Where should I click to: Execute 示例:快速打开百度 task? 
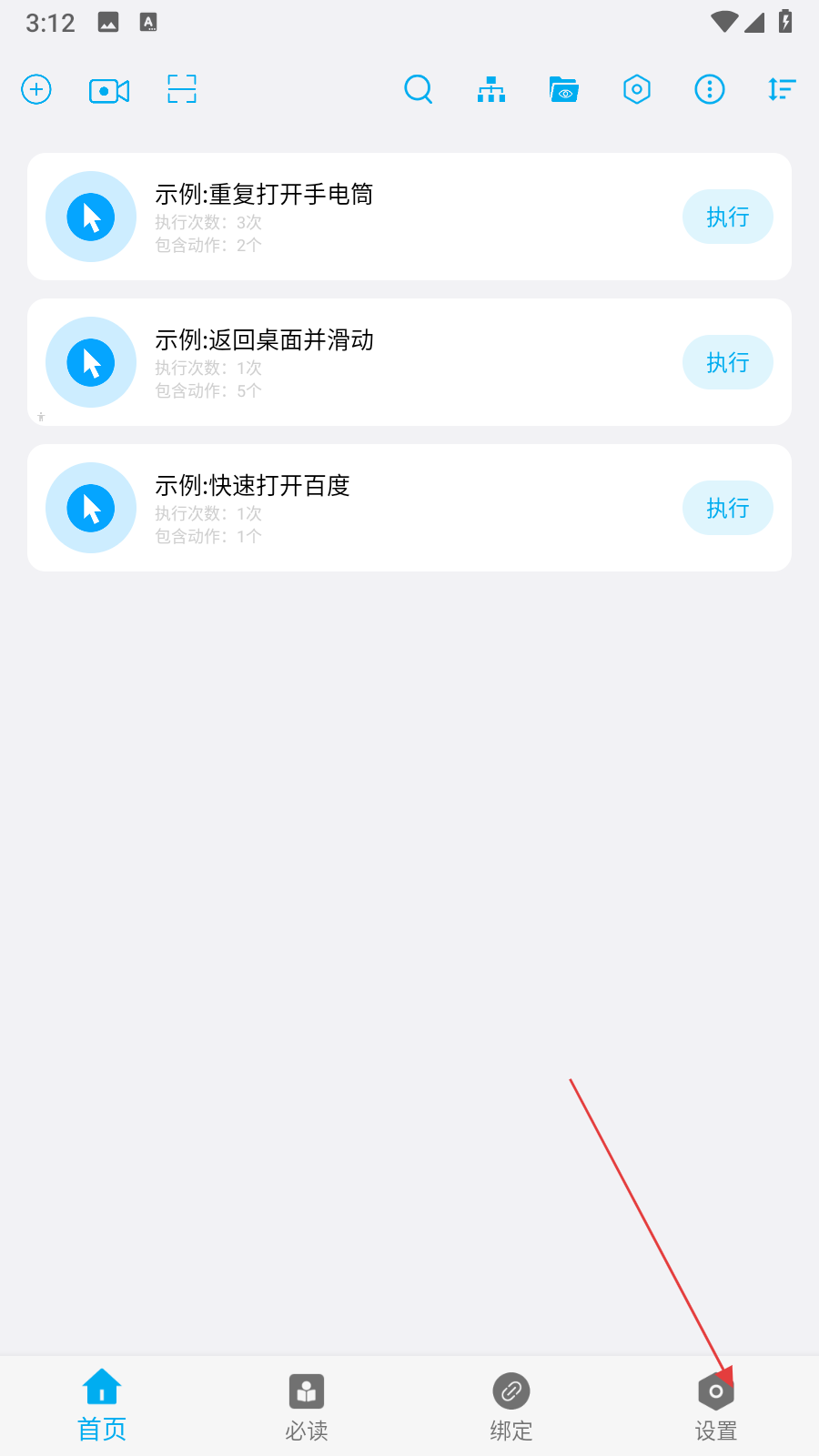(727, 508)
